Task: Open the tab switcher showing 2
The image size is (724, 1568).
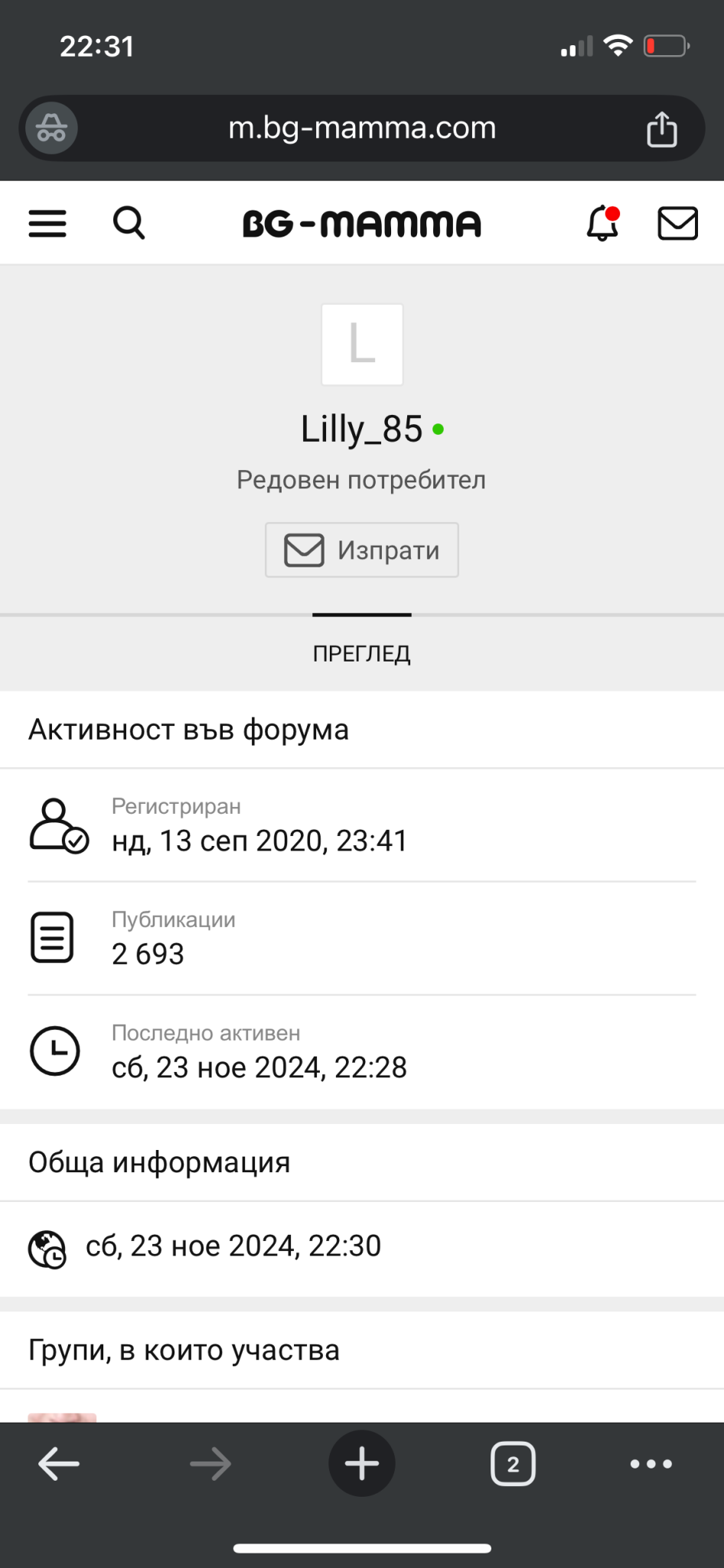Action: [513, 1464]
